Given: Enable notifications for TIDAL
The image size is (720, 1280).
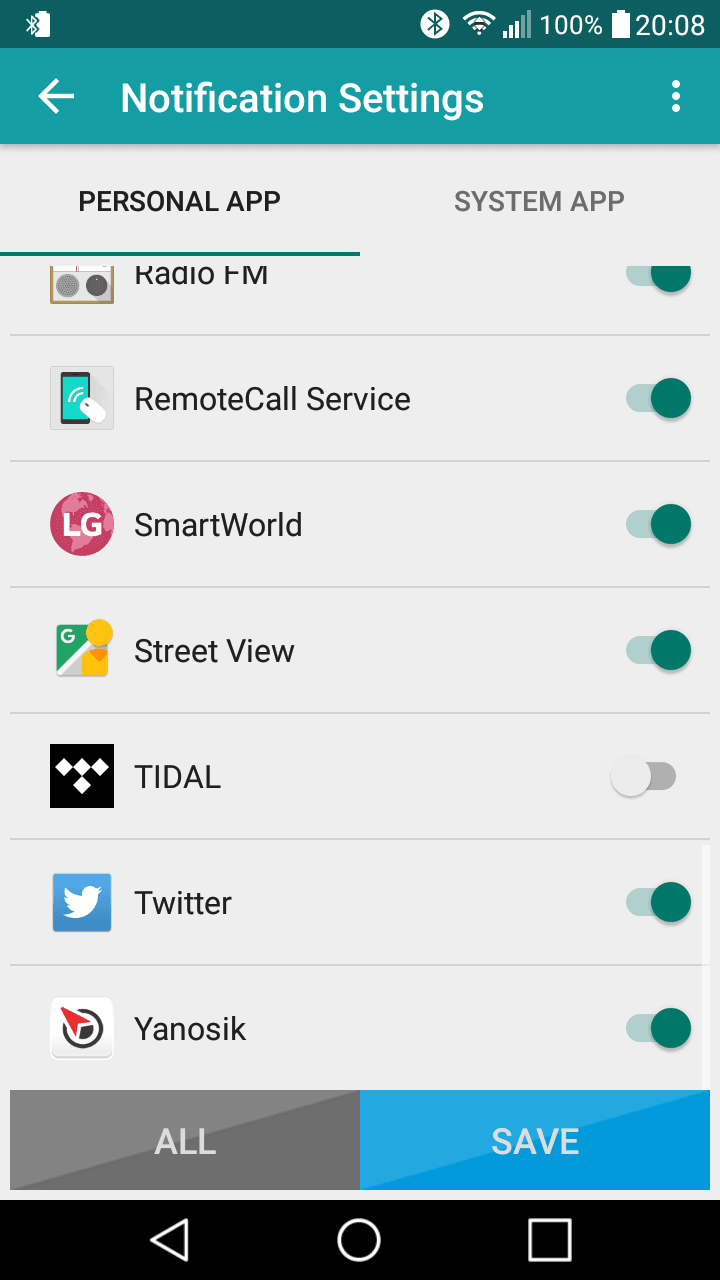Looking at the screenshot, I should click(643, 777).
